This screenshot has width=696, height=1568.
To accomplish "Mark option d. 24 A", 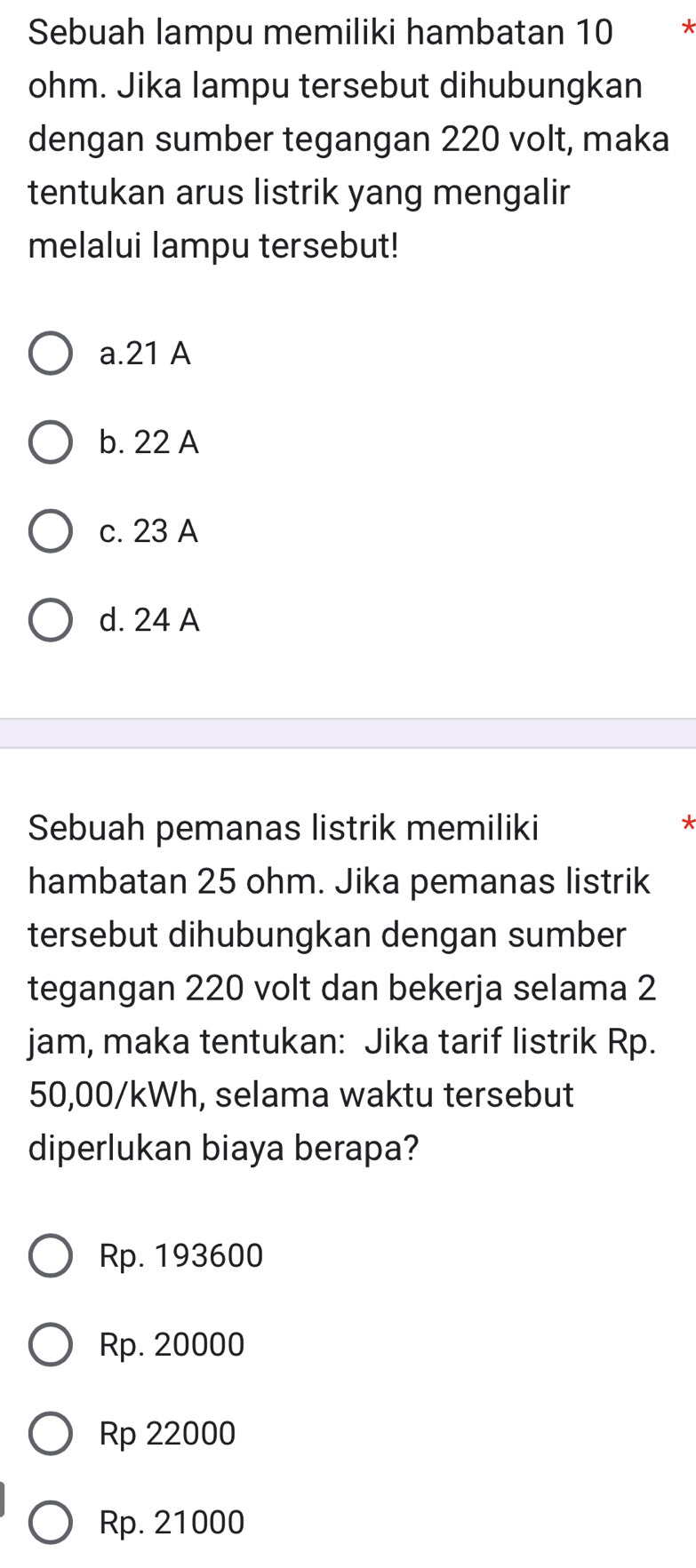I will tap(51, 620).
